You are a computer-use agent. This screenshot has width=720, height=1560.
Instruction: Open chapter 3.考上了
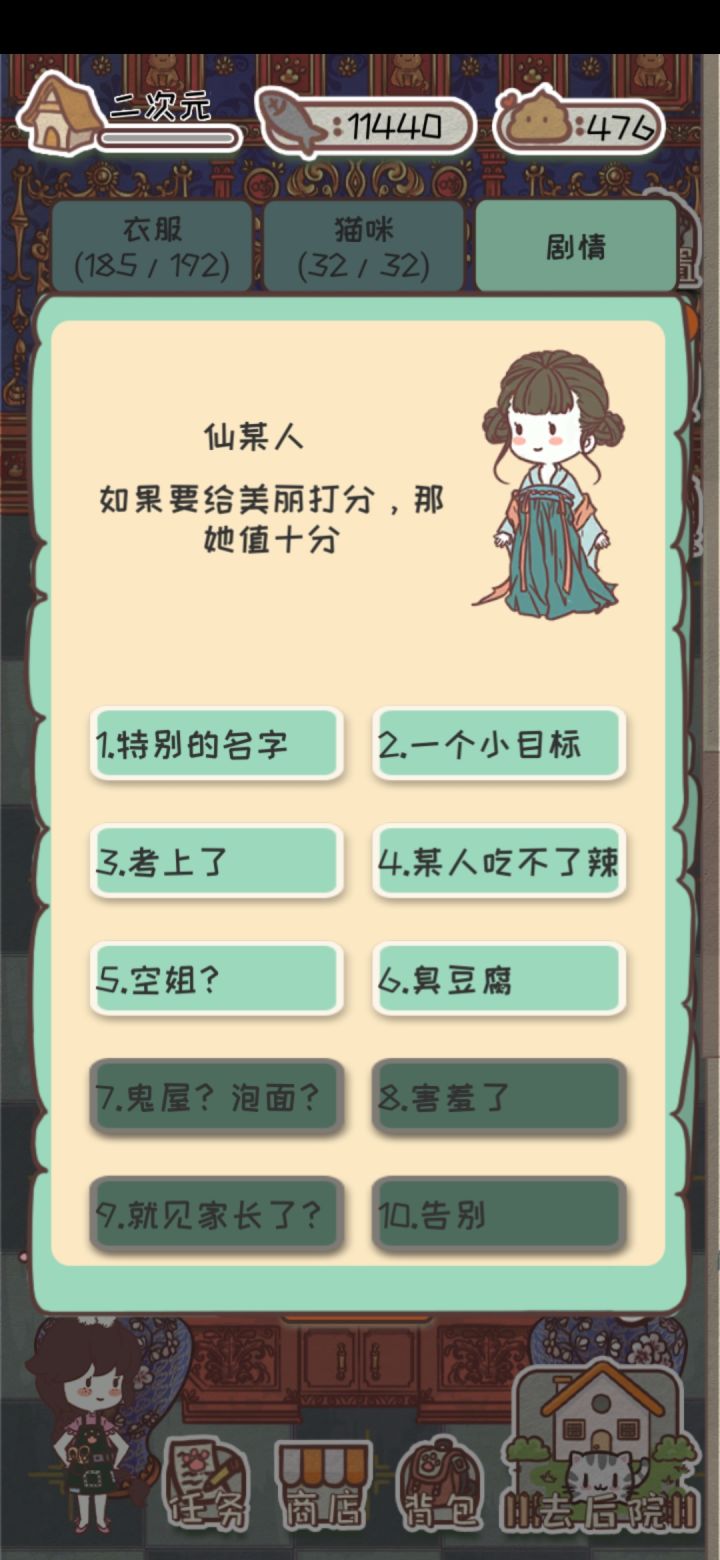pos(214,863)
